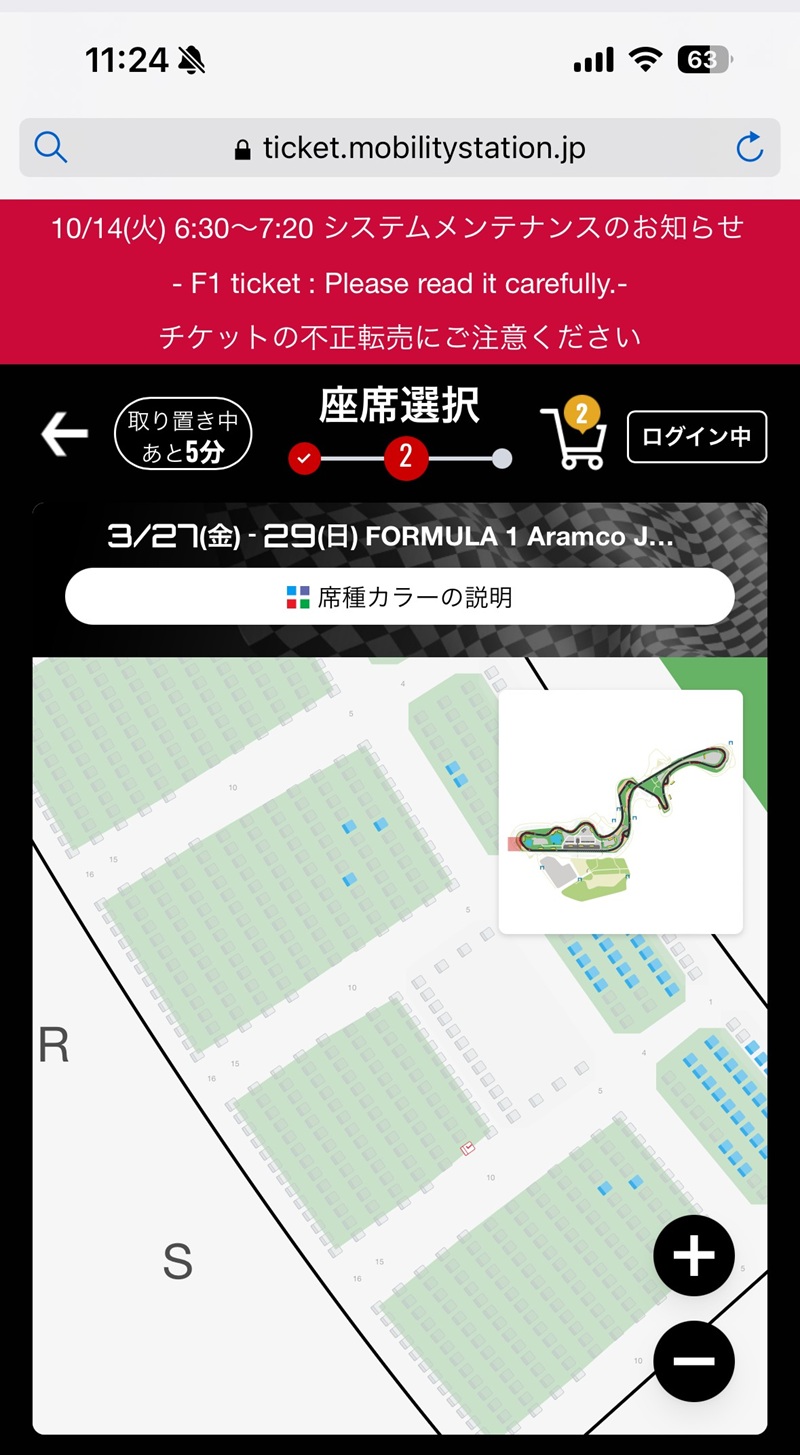Tap the ログイン中 account button
This screenshot has width=800, height=1455.
(696, 437)
